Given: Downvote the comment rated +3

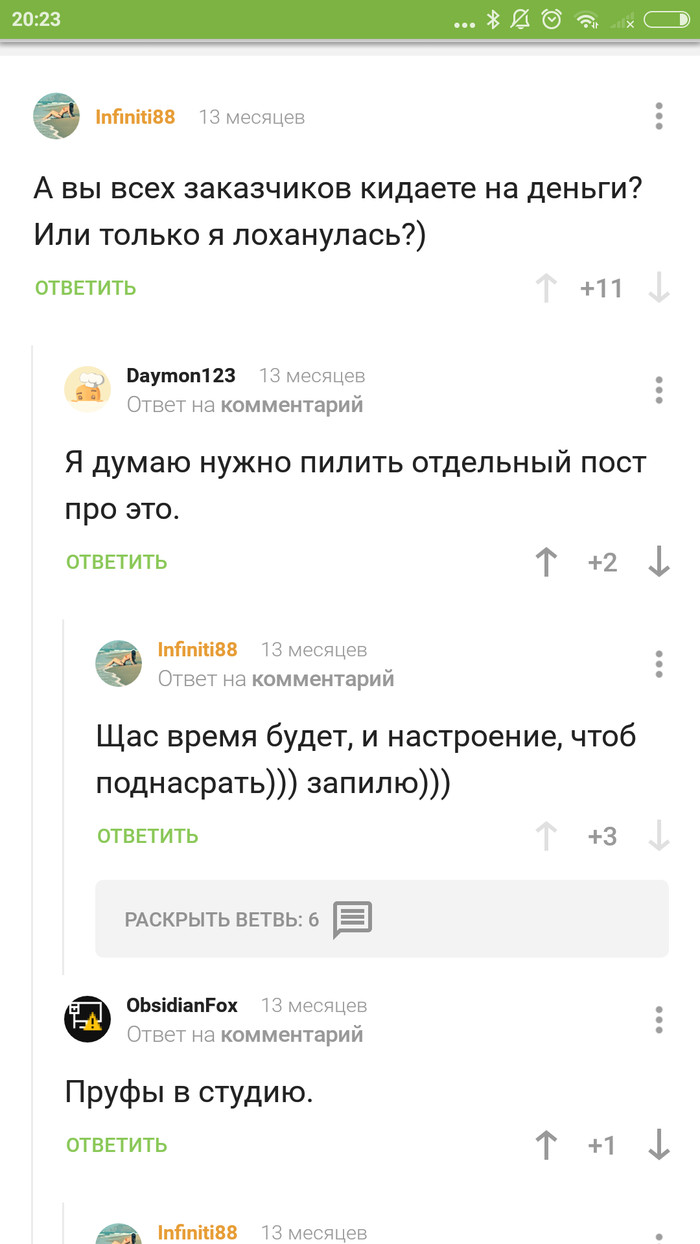Looking at the screenshot, I should (659, 836).
